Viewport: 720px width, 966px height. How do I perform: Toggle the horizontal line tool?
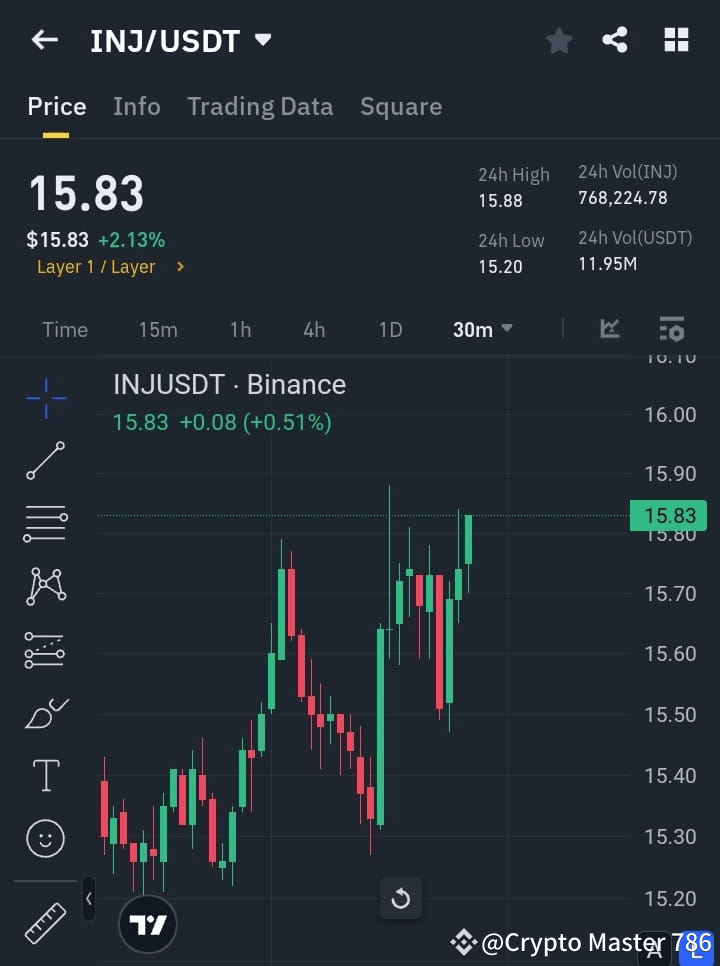tap(45, 524)
